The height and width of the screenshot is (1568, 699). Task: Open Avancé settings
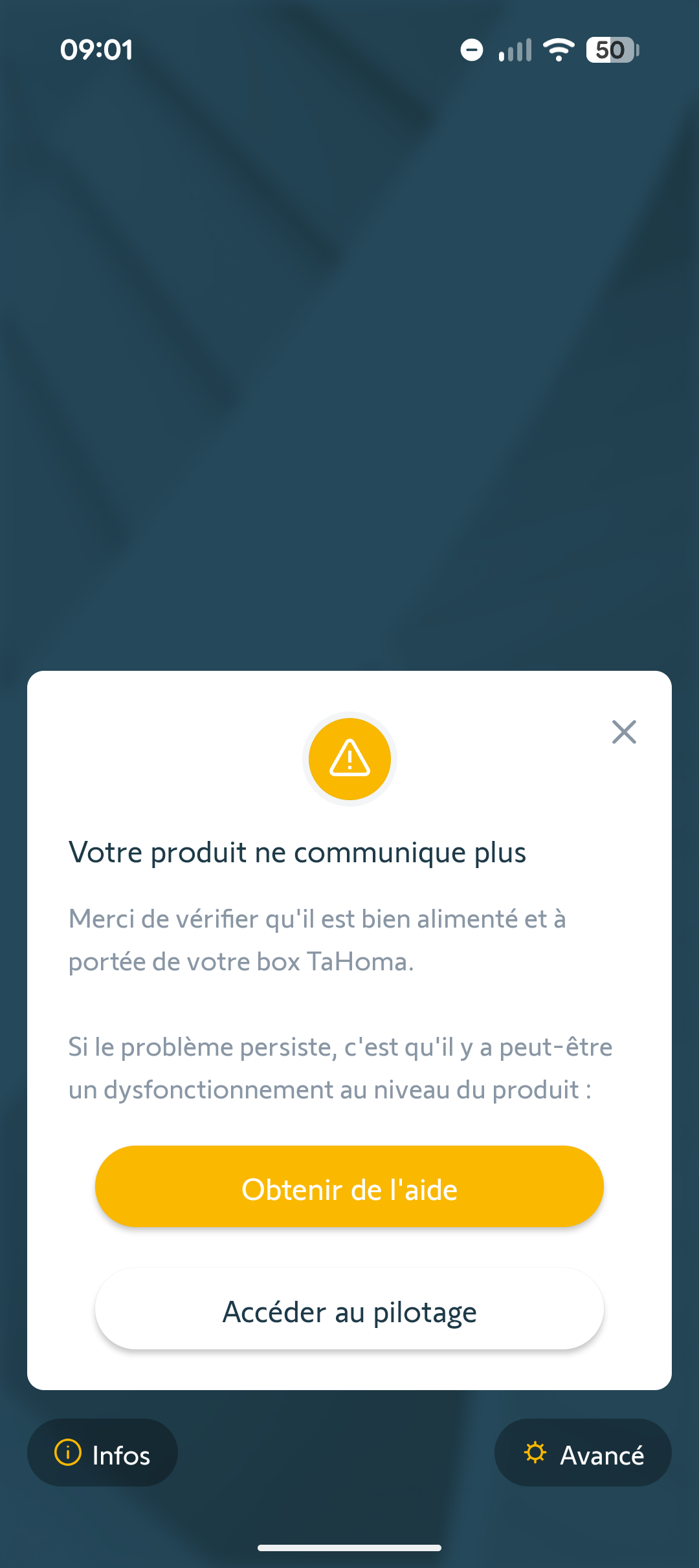click(x=582, y=1453)
